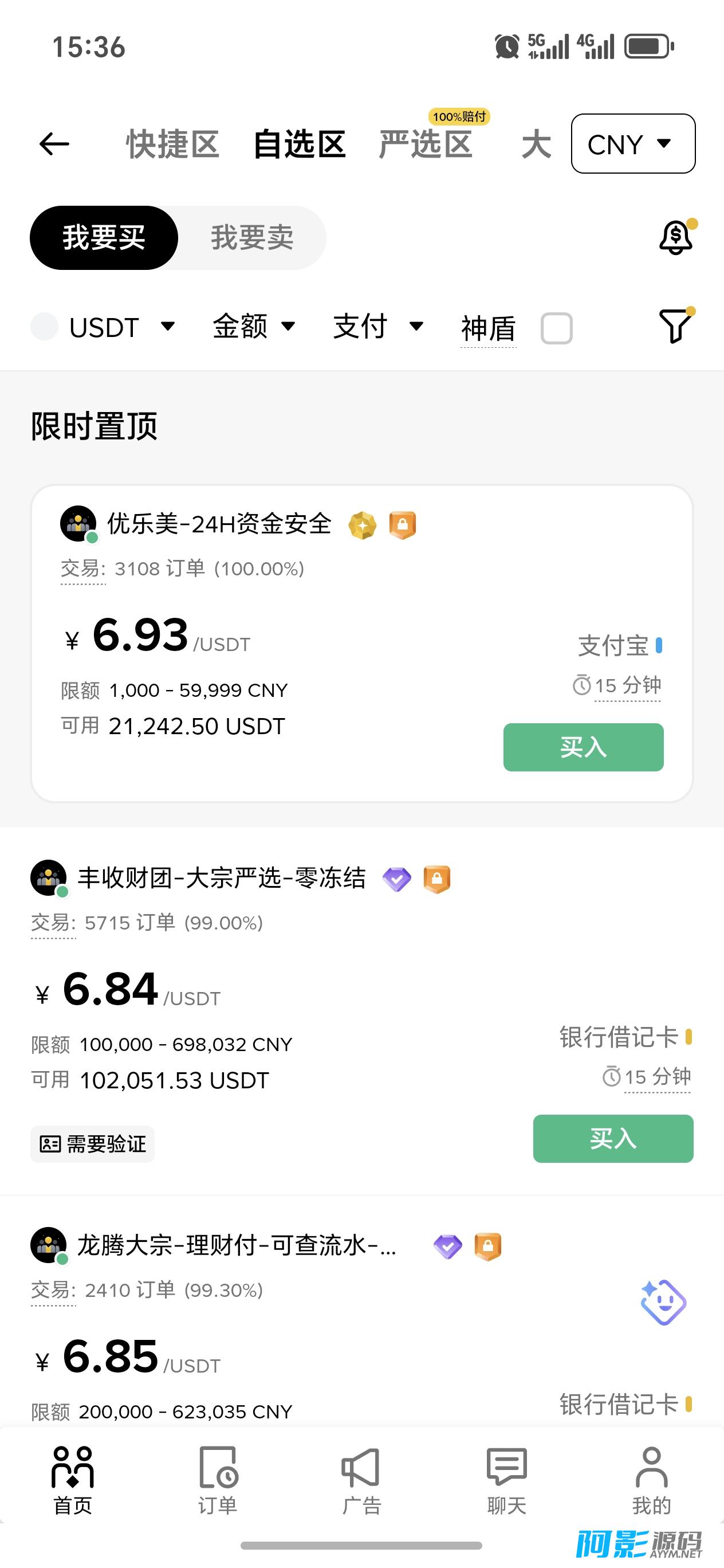
Task: Open the CNY currency dropdown
Action: coord(632,144)
